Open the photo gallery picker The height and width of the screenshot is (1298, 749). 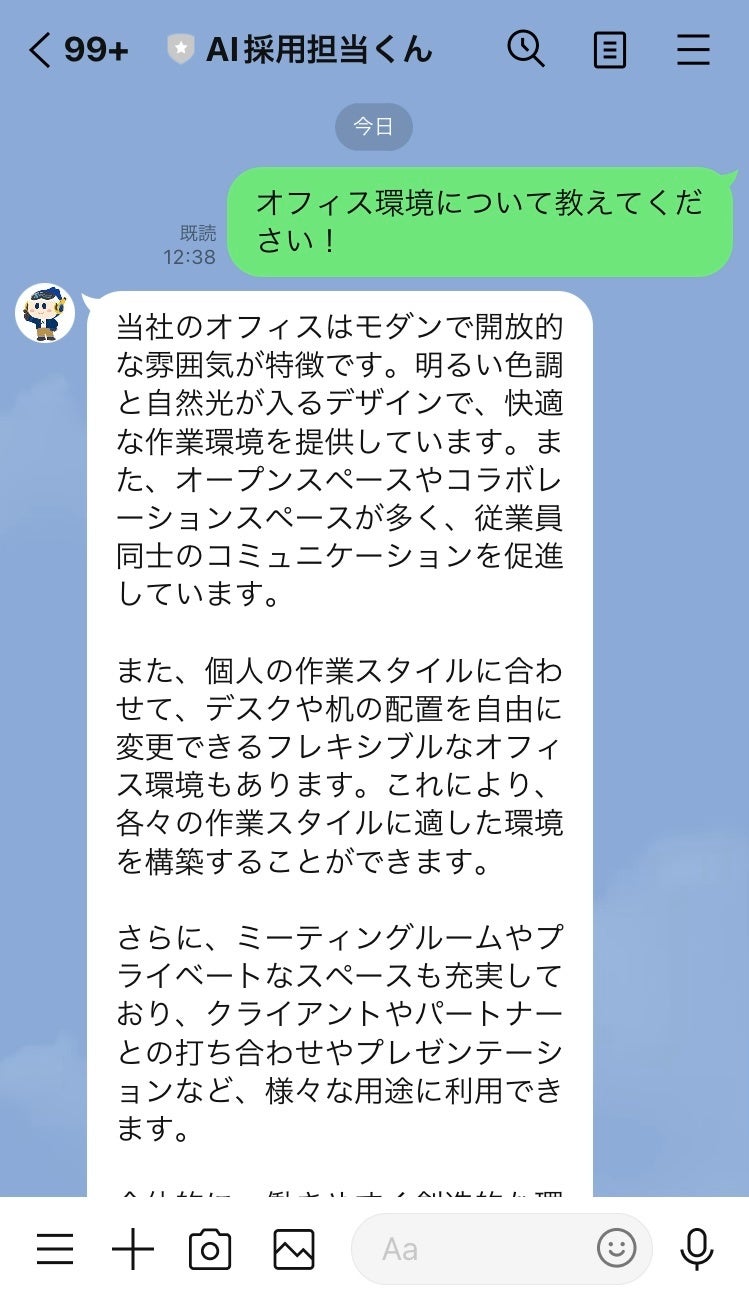(294, 1249)
